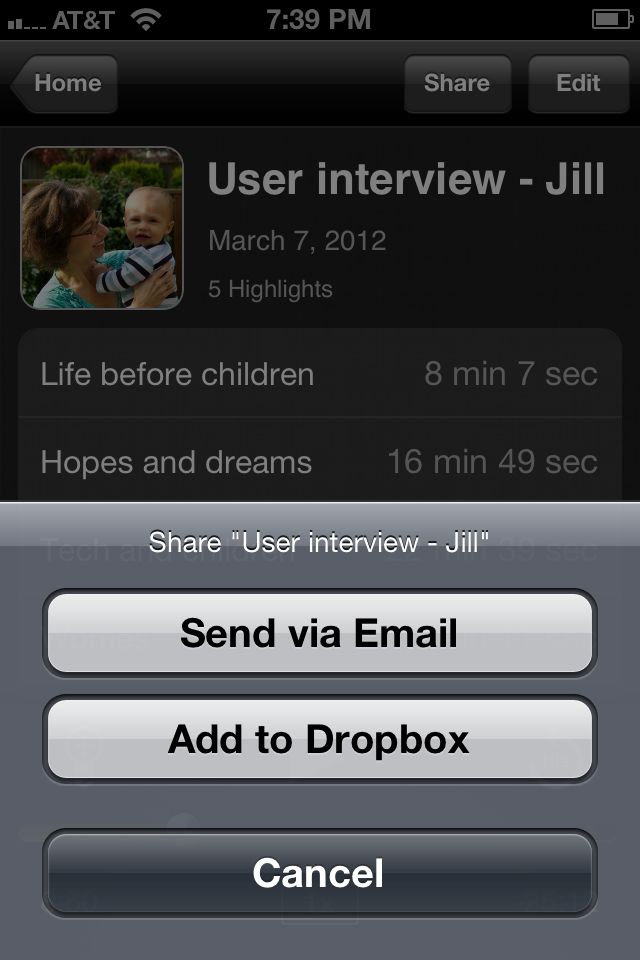
Task: Choose Send via Email
Action: 319,634
